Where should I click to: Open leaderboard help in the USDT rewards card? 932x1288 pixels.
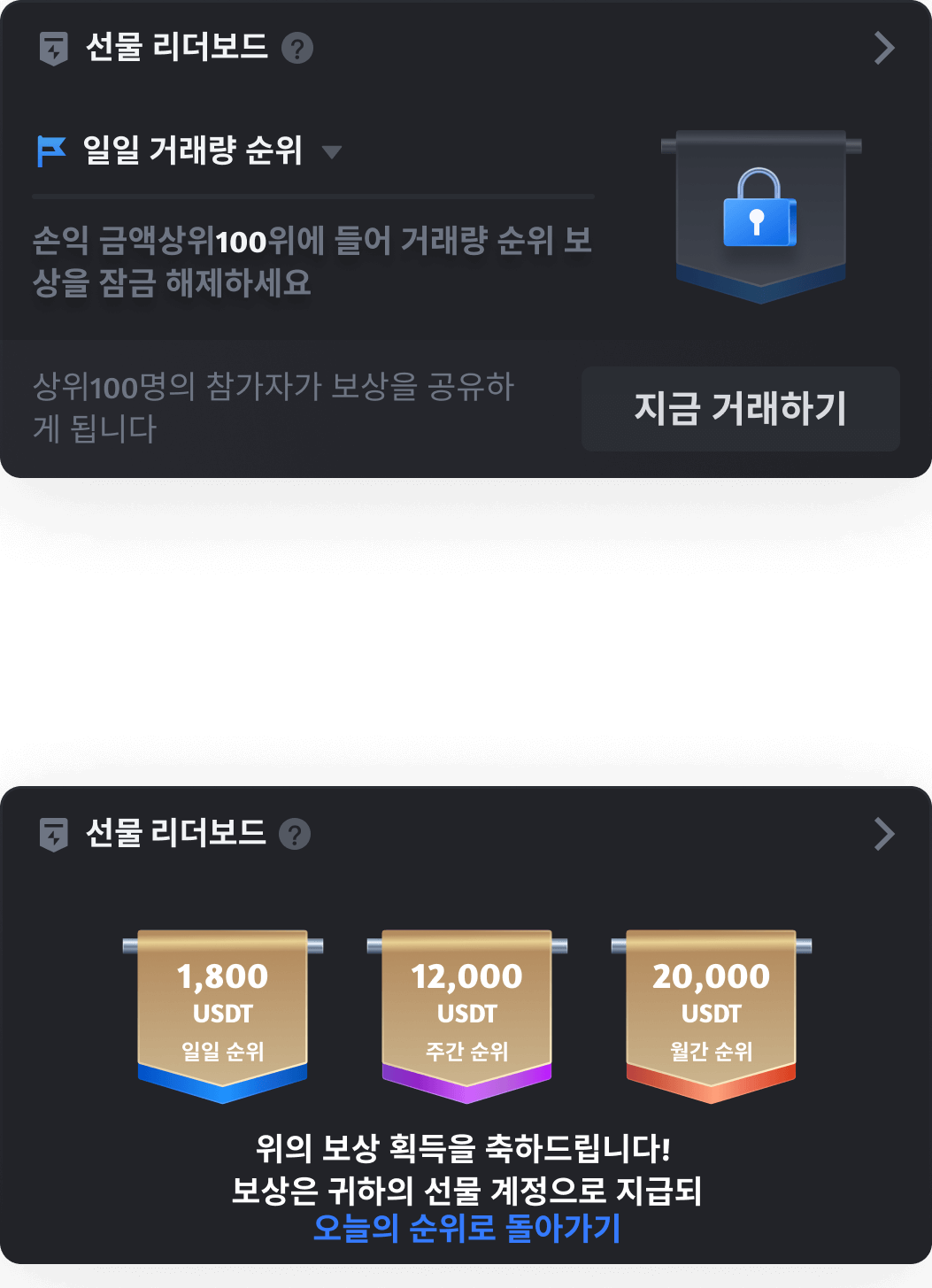(x=295, y=834)
